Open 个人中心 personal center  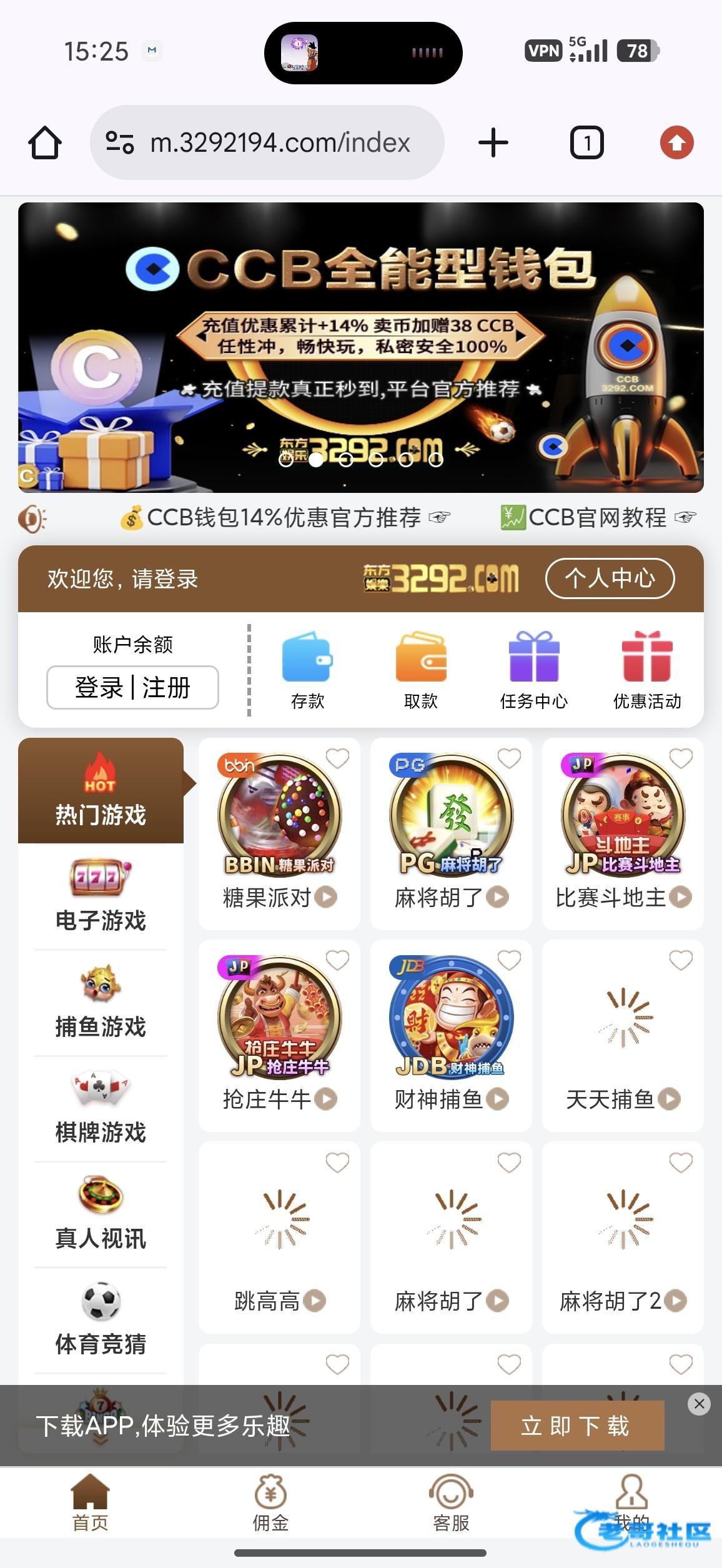(610, 578)
